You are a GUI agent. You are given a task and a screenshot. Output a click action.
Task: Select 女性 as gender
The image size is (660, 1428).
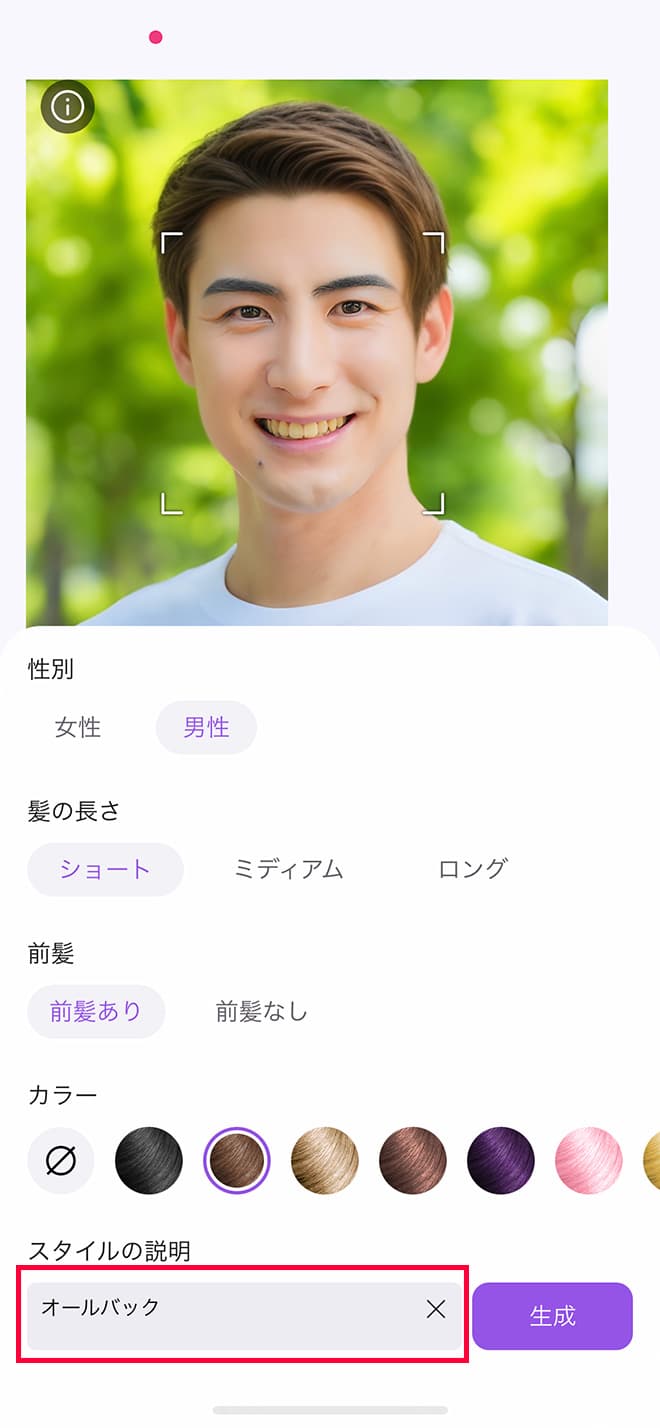coord(78,728)
